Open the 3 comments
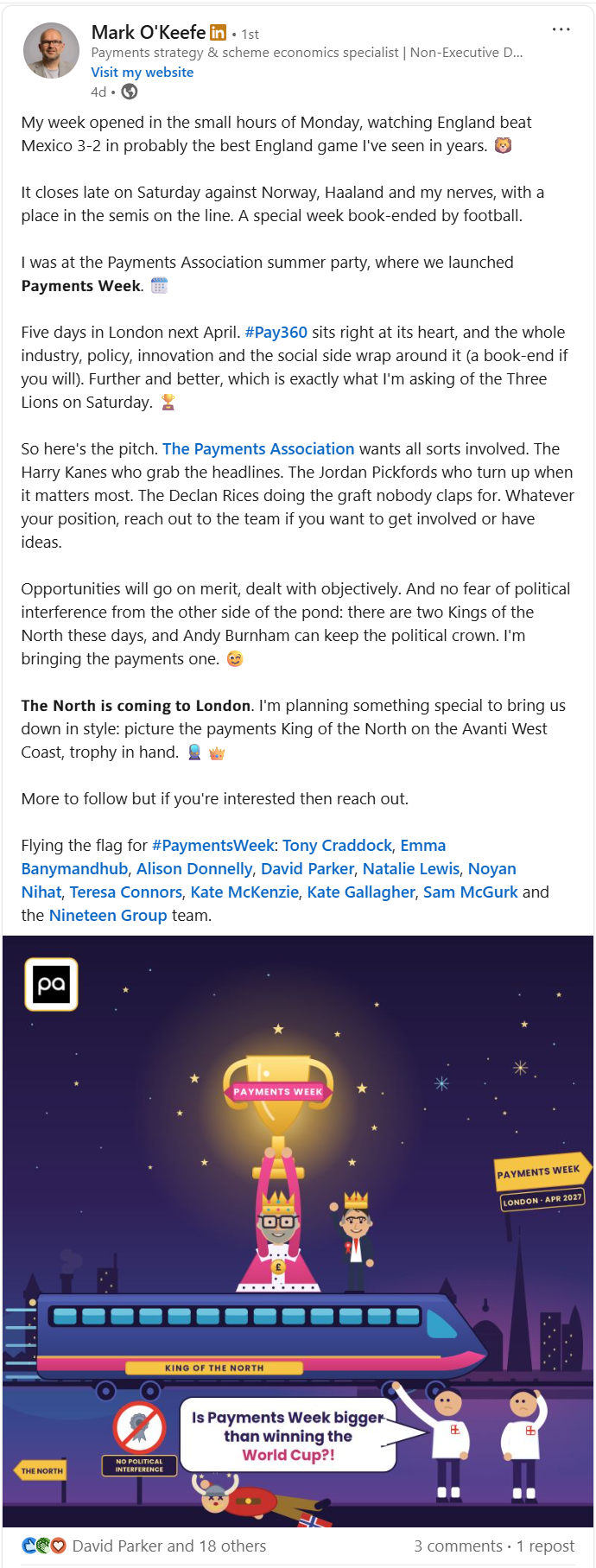The width and height of the screenshot is (596, 1568). [x=458, y=1546]
